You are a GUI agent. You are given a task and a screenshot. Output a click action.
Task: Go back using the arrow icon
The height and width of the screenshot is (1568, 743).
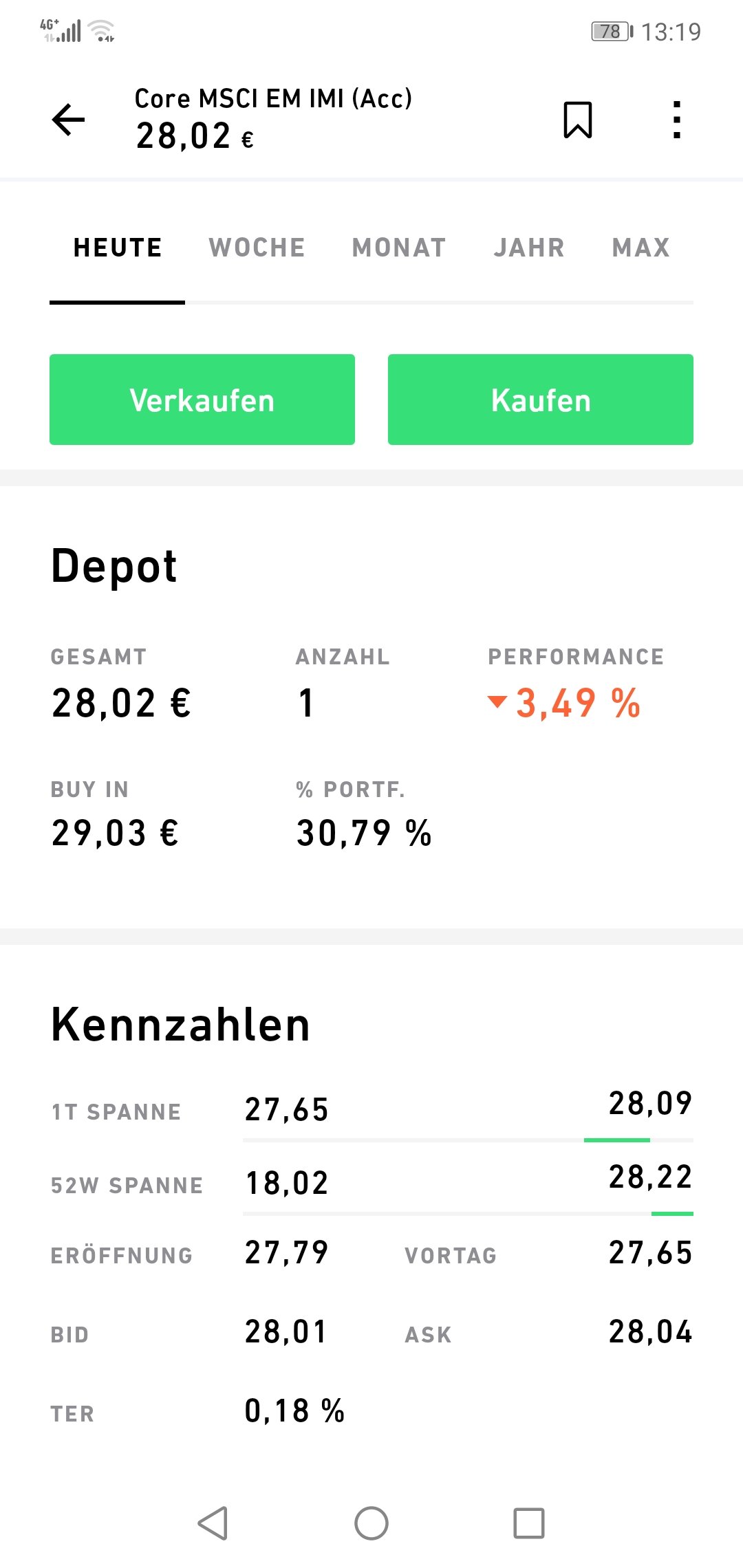coord(69,120)
